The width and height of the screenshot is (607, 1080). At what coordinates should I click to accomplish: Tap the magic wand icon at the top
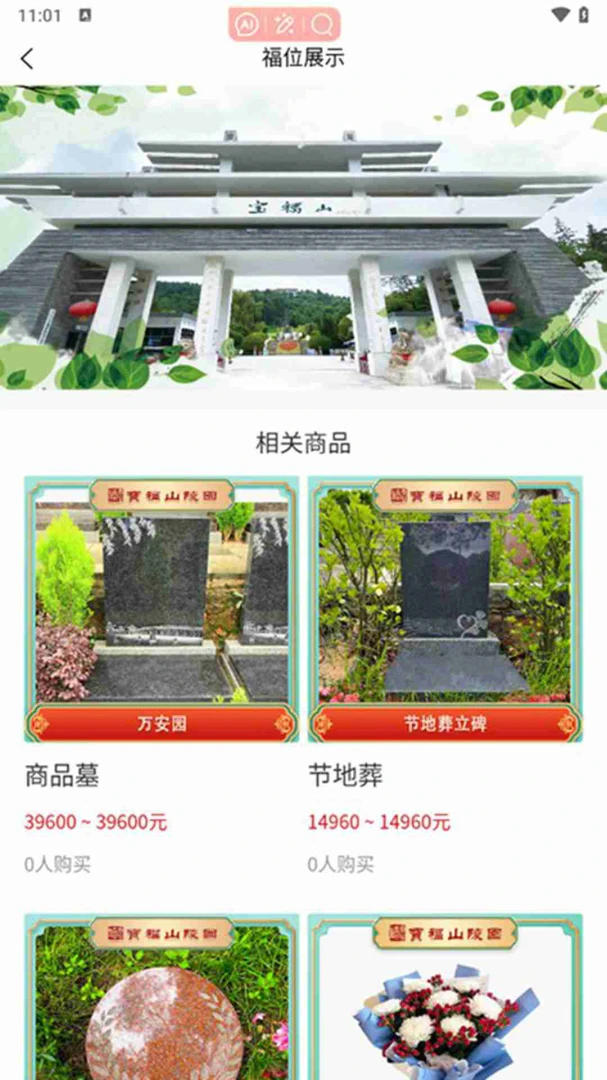click(x=284, y=25)
